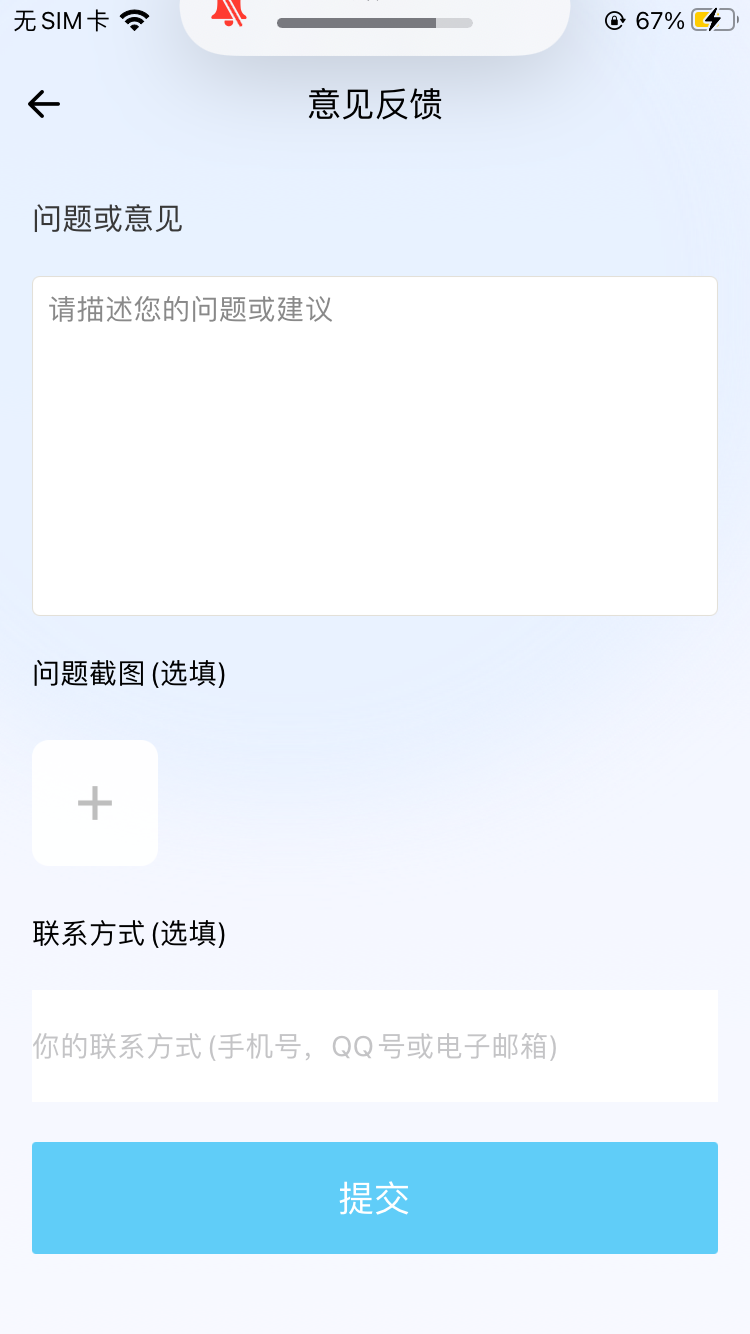Submit feedback with the 提交 button

tap(375, 1197)
